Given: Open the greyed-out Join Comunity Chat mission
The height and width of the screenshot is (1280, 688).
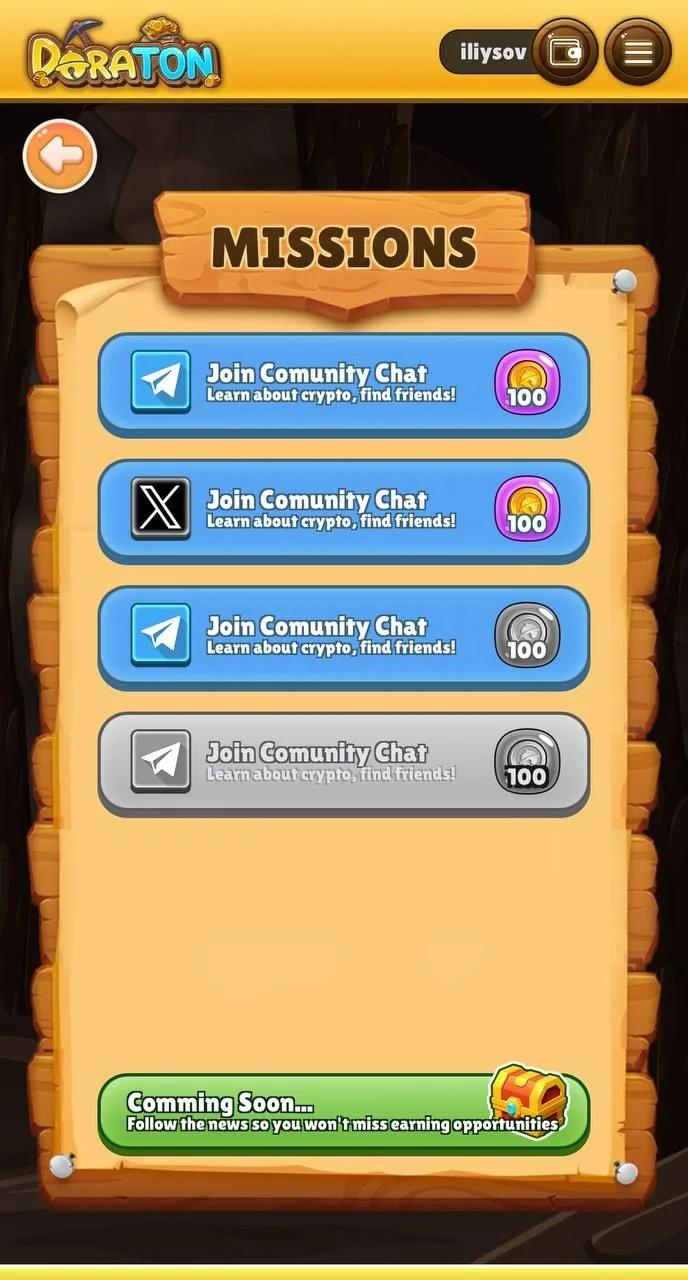Looking at the screenshot, I should [344, 764].
